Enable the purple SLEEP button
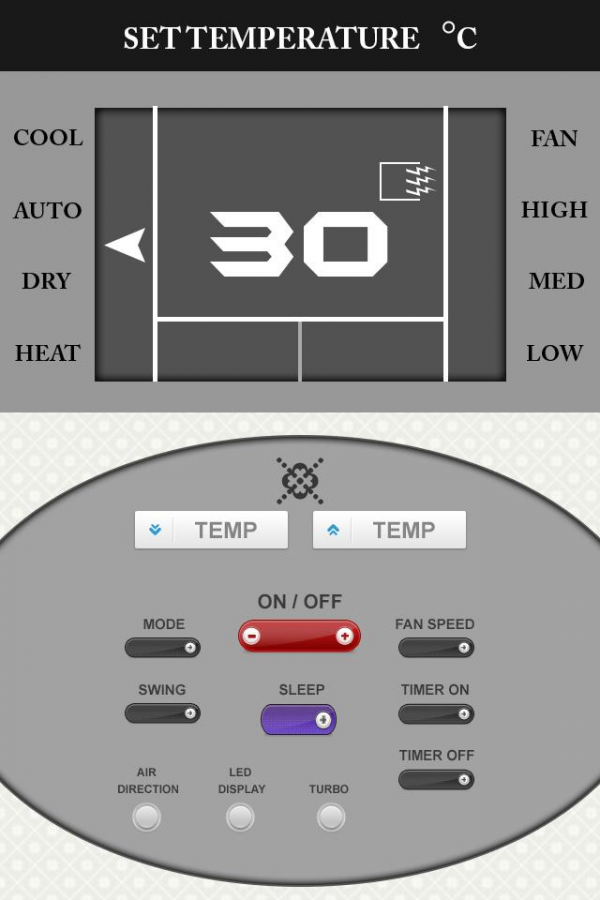Image resolution: width=600 pixels, height=900 pixels. coord(299,719)
